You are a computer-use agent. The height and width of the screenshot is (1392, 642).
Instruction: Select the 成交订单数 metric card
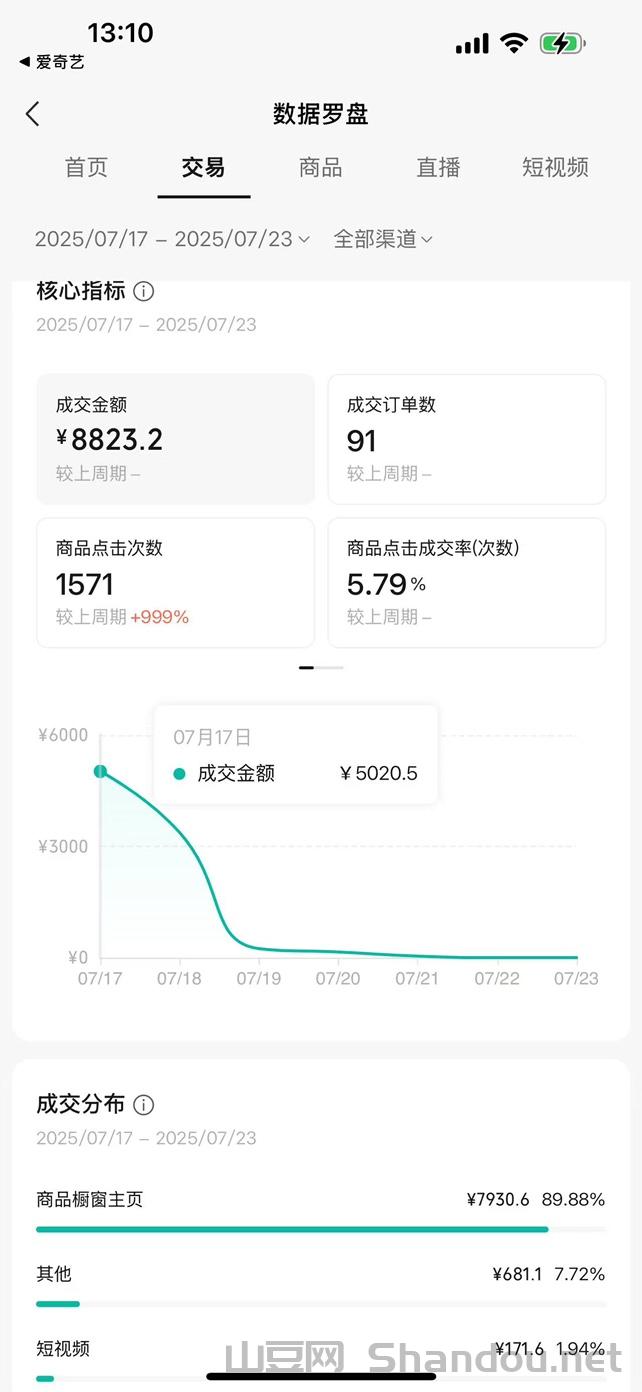[466, 439]
